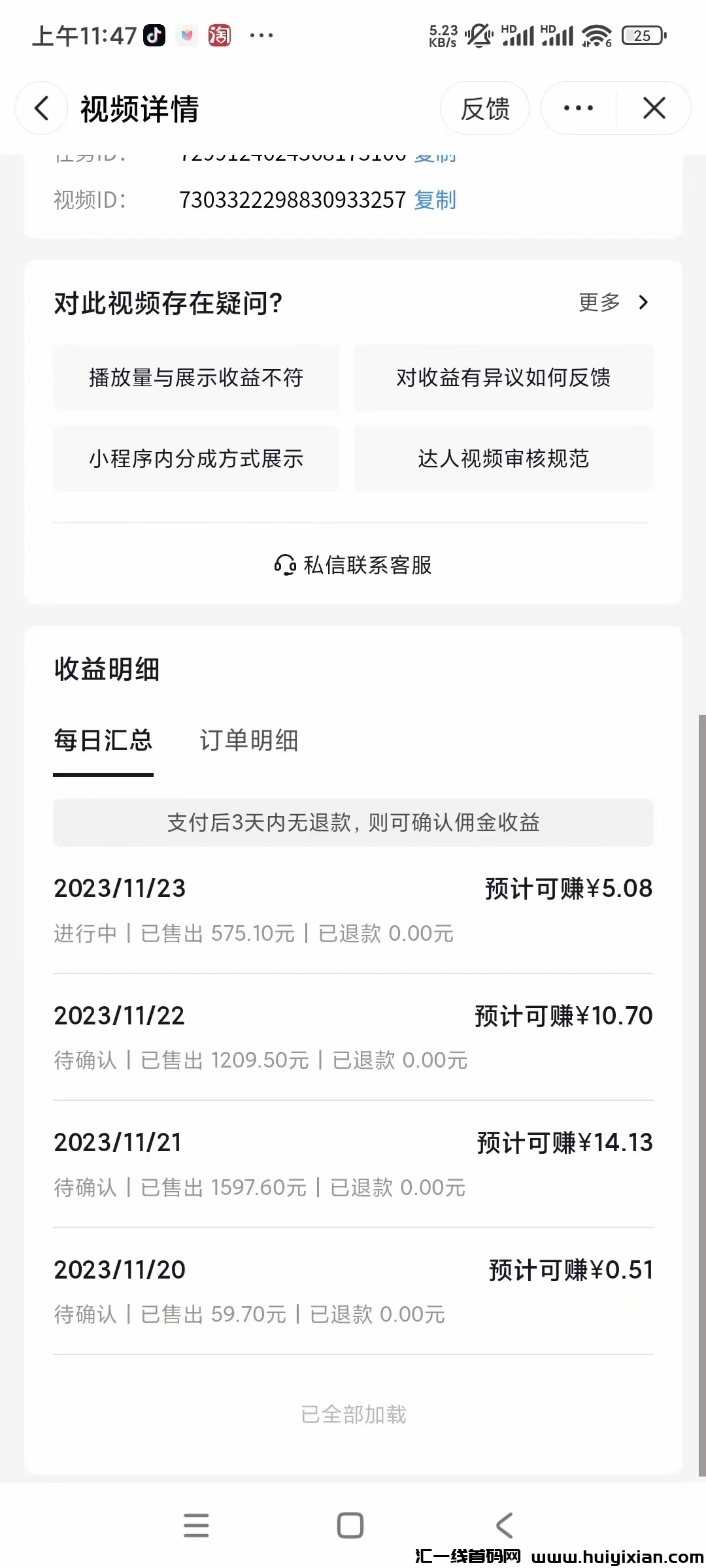Tap the back arrow beside 视频详情
This screenshot has width=706, height=1568.
point(41,108)
